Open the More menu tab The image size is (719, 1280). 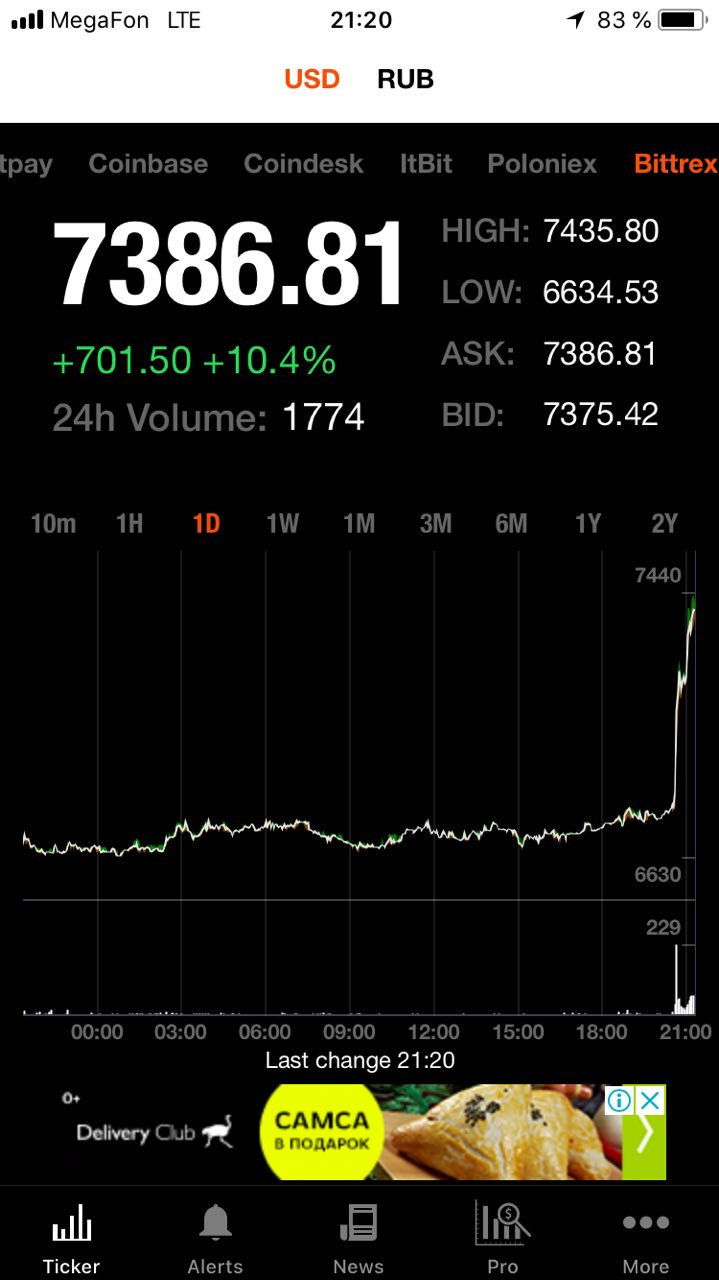pyautogui.click(x=646, y=1239)
